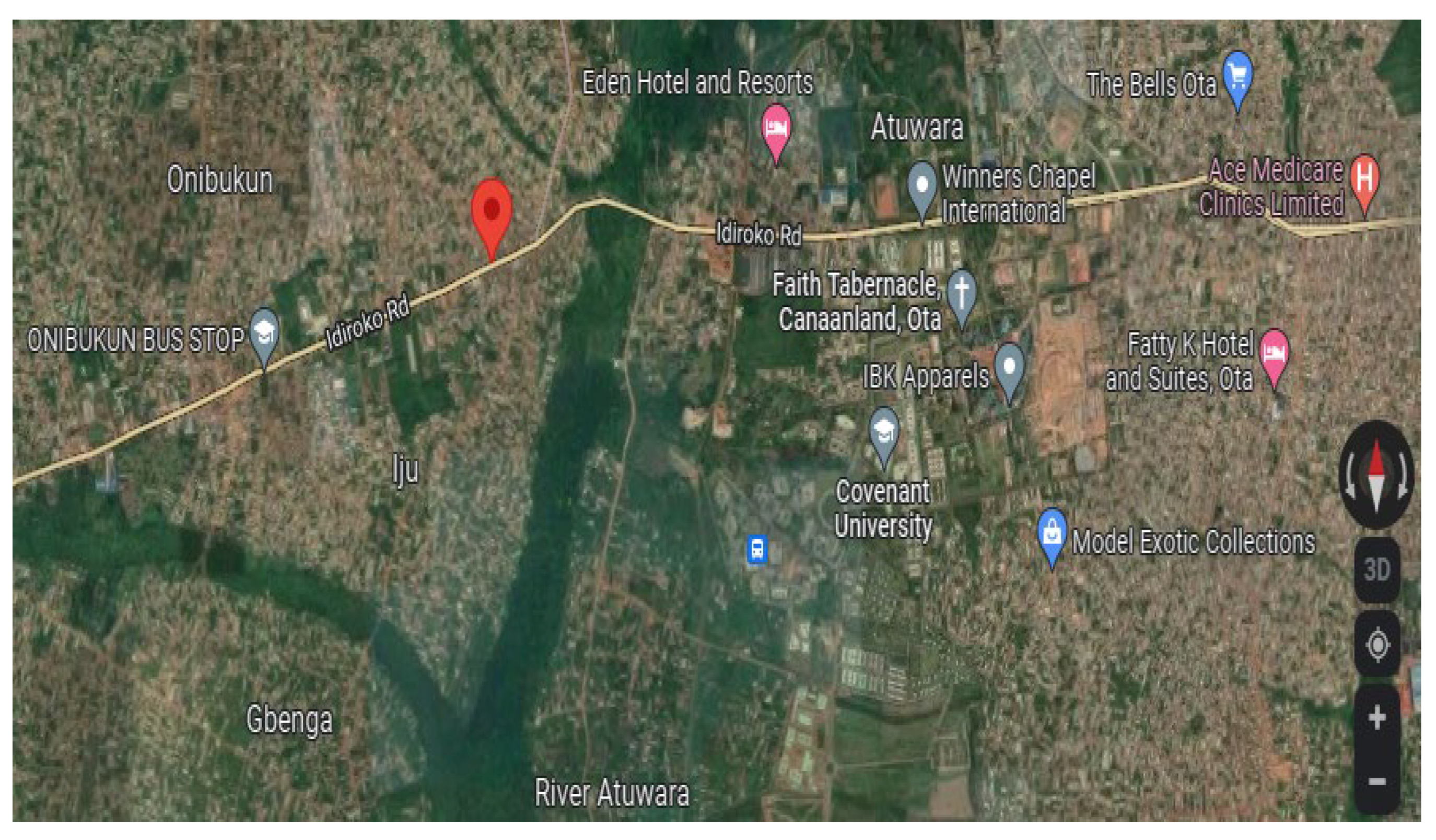Open the Winners Chapel International marker
Viewport: 1436px width, 840px height.
[x=921, y=186]
